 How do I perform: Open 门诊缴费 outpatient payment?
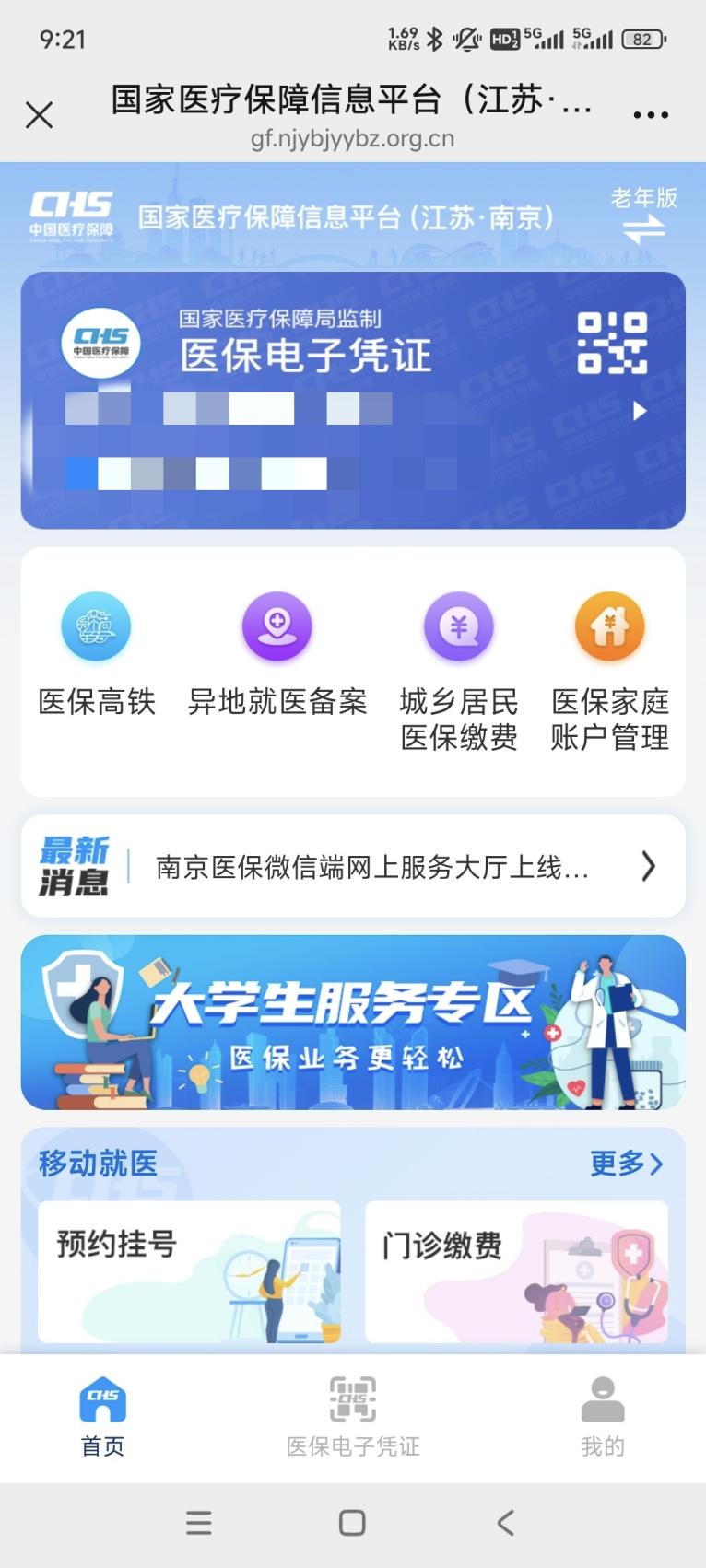pos(516,1271)
